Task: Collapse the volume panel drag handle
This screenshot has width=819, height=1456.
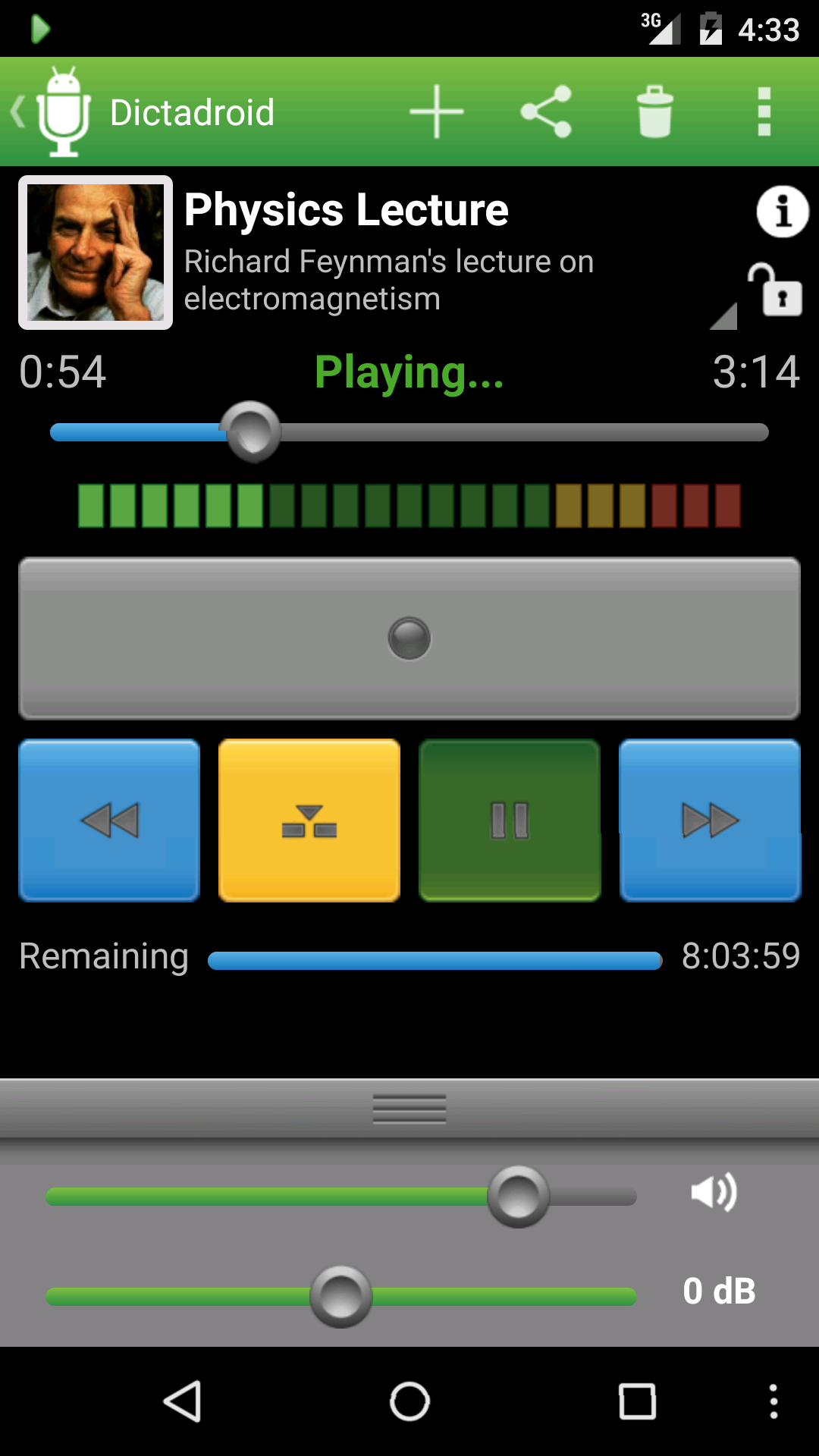Action: point(409,1109)
